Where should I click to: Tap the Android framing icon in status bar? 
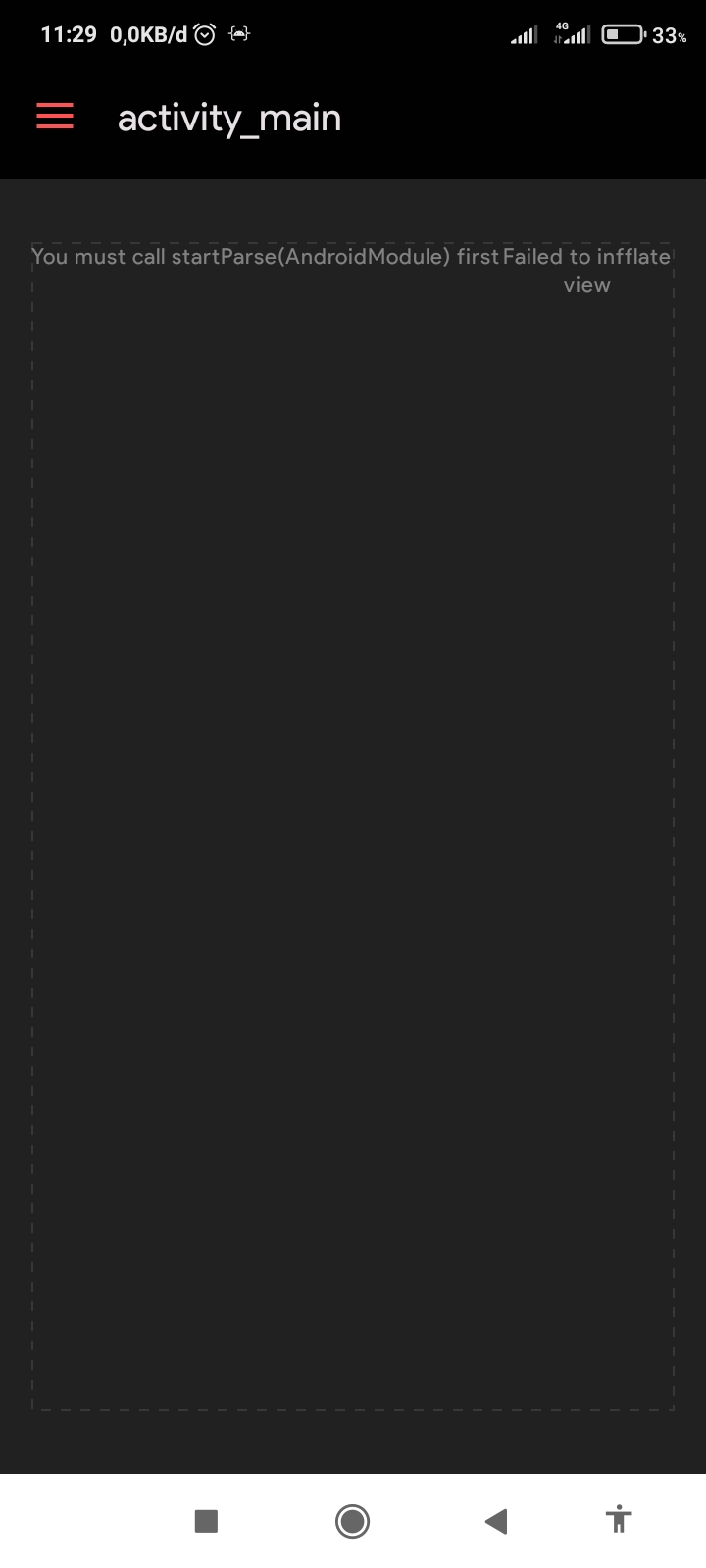click(x=240, y=32)
